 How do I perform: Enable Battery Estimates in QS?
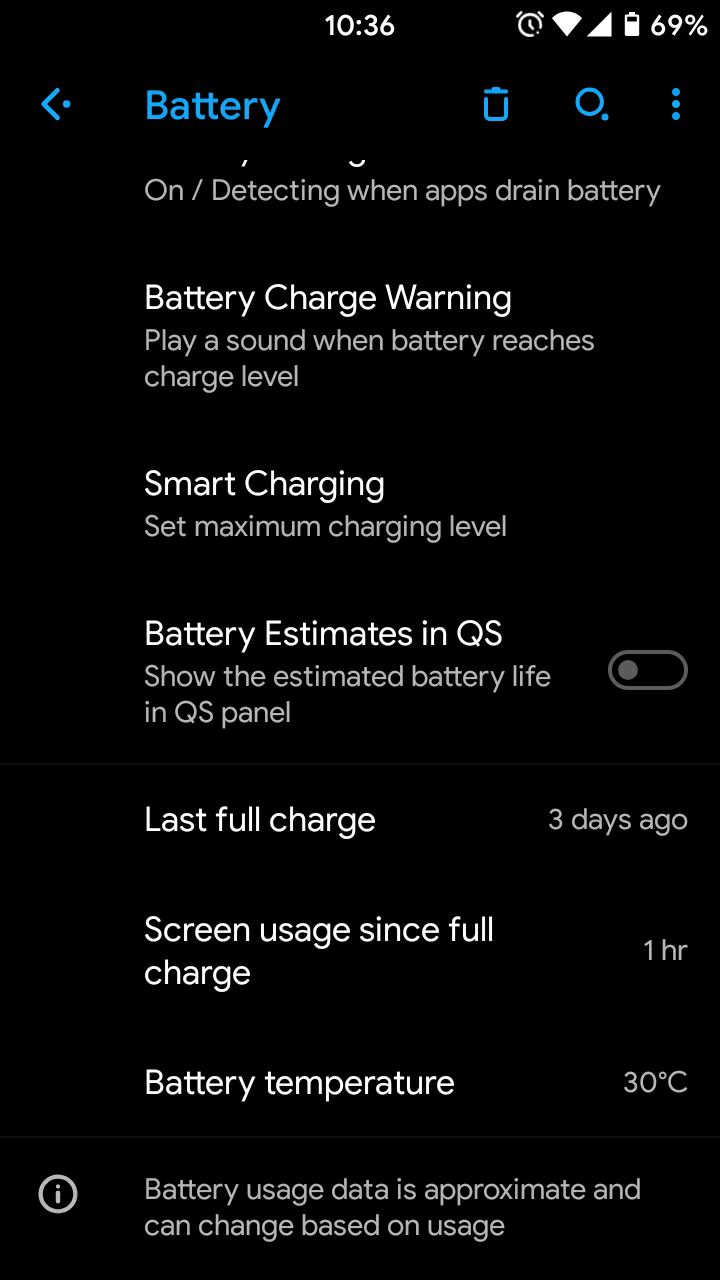pos(648,670)
